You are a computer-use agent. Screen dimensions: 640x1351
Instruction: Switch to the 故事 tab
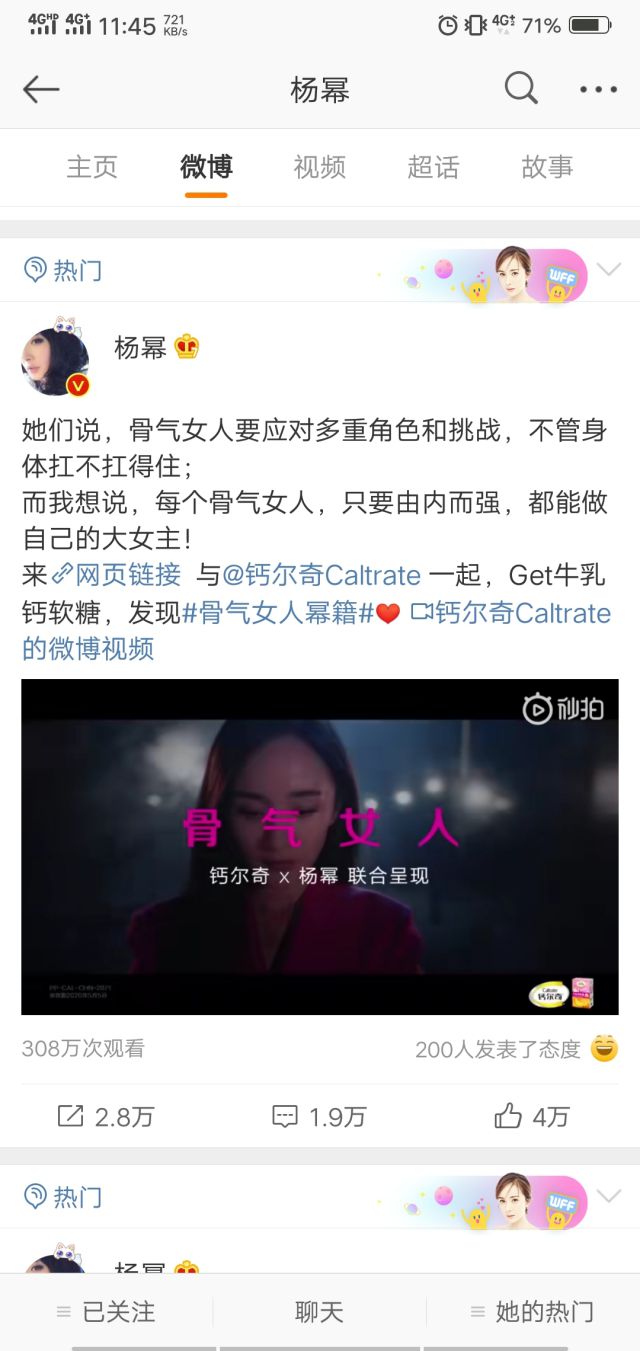pos(547,167)
